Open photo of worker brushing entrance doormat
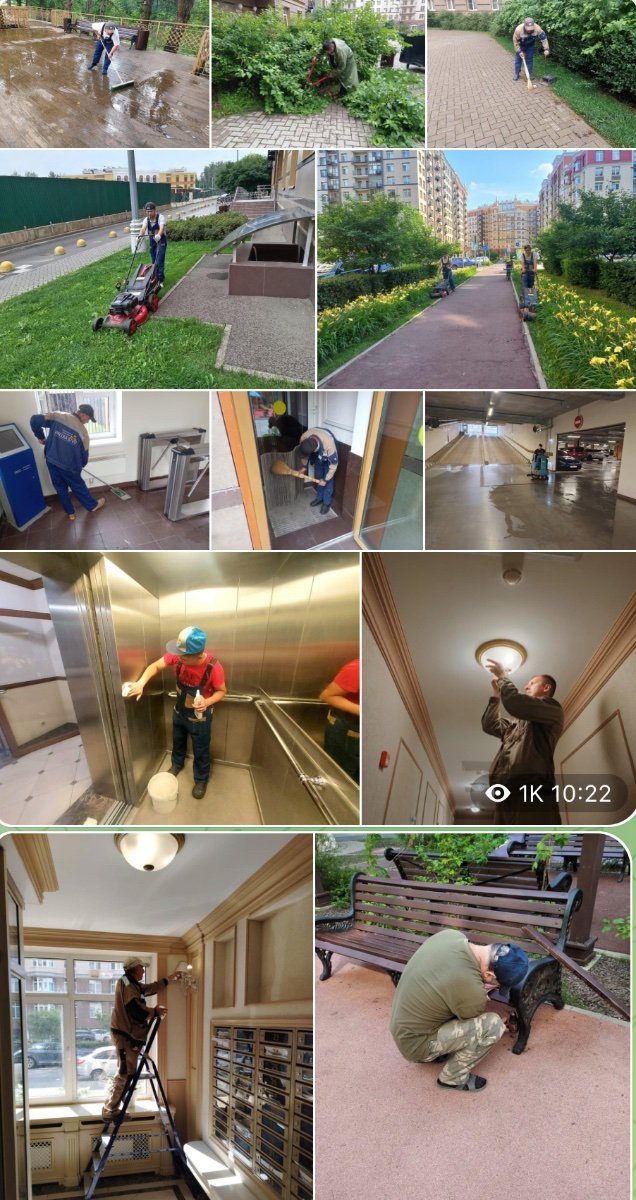Viewport: 636px width, 1200px height. tap(318, 470)
